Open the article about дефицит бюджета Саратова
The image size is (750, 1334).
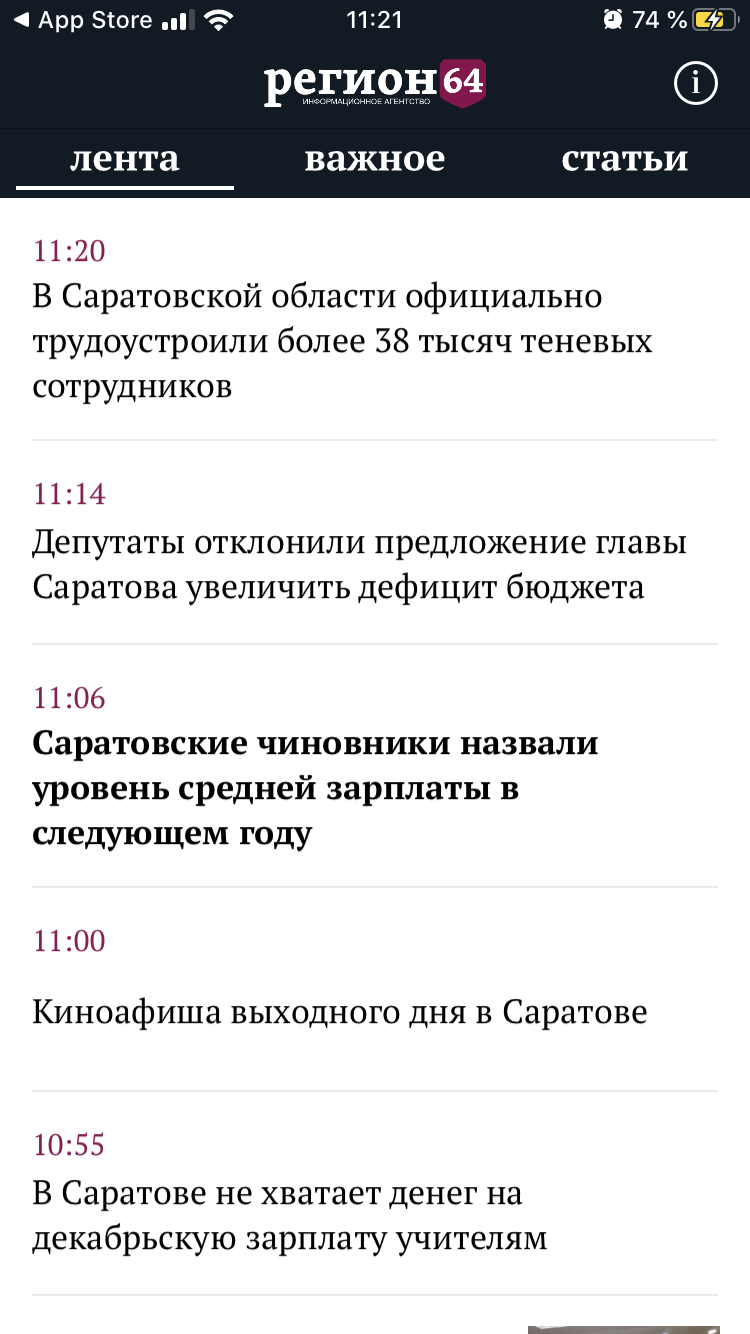357,565
